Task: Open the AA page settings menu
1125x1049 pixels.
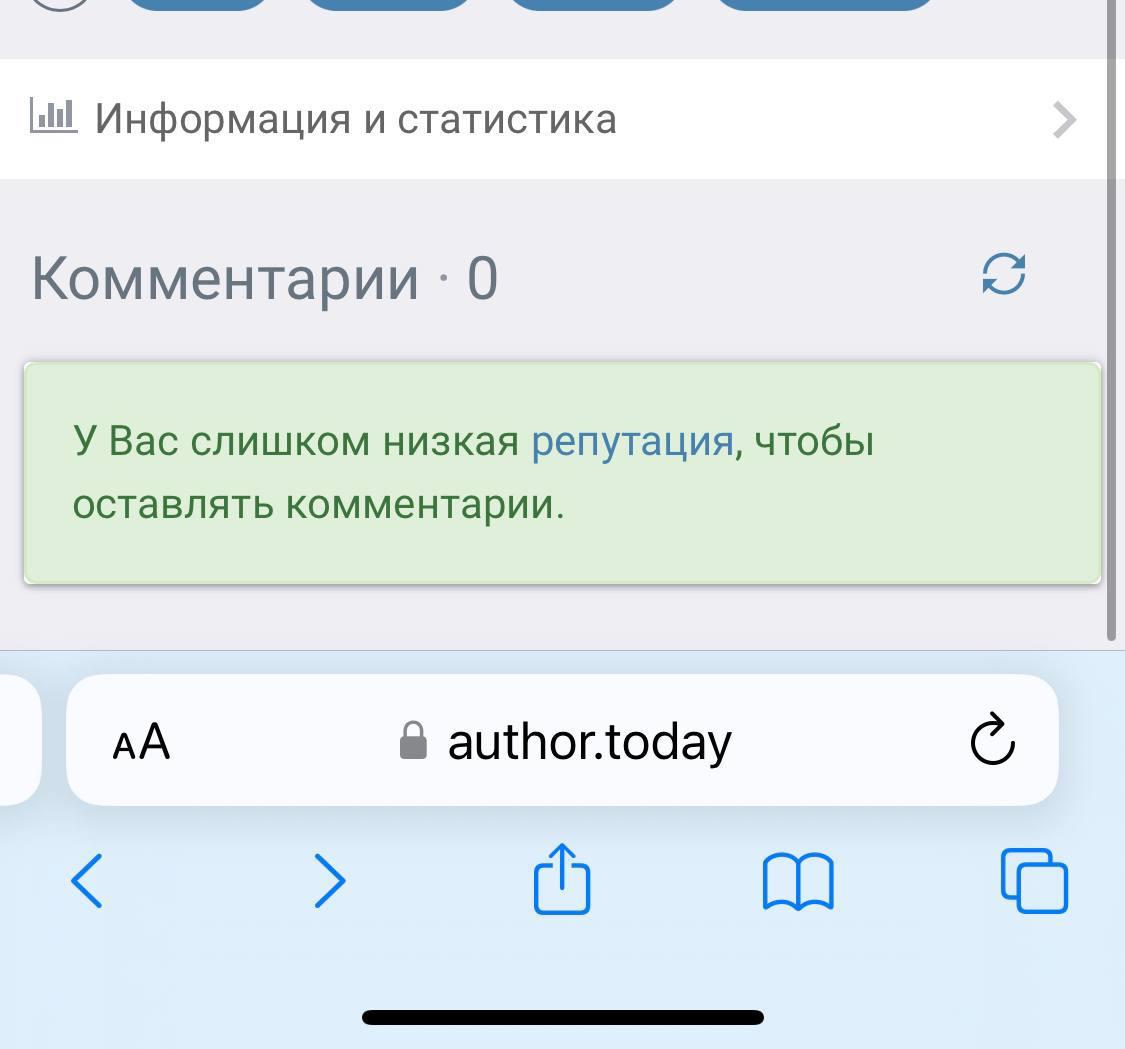Action: (141, 742)
